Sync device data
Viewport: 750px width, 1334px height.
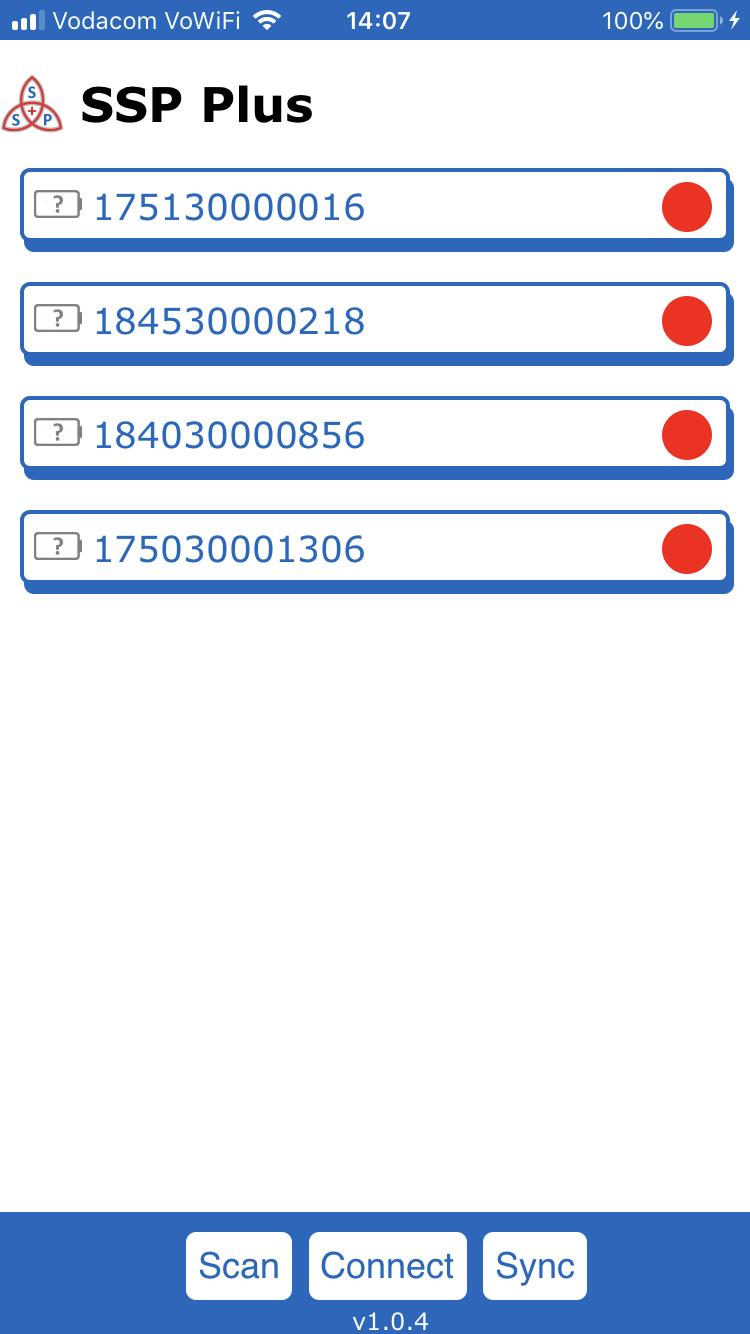[535, 1266]
